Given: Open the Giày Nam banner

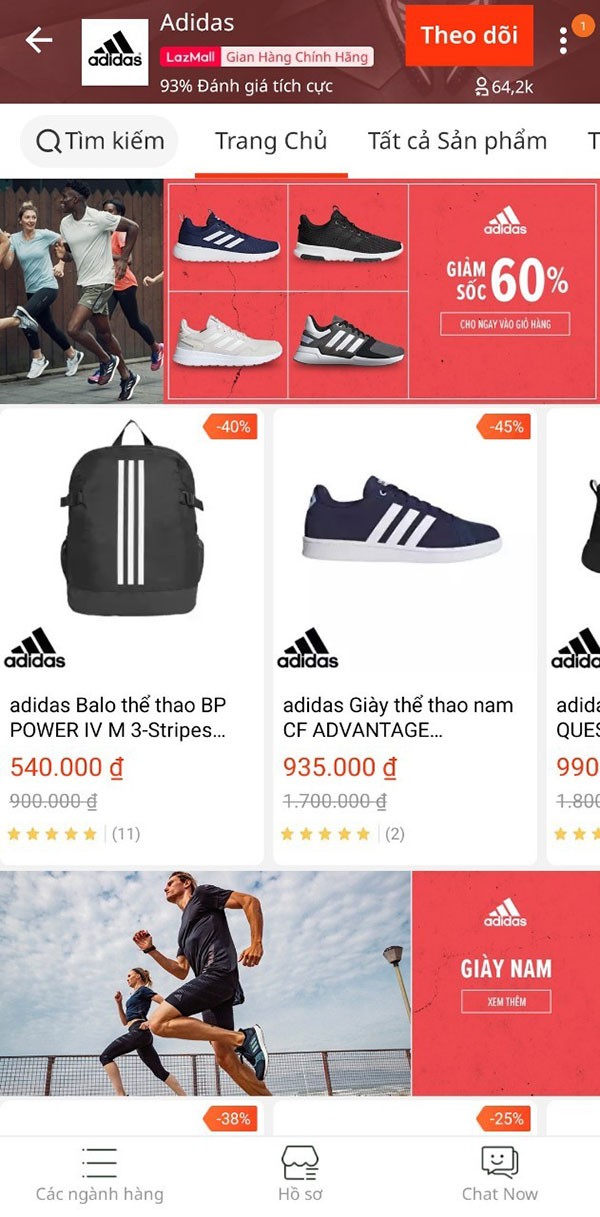Looking at the screenshot, I should [505, 982].
